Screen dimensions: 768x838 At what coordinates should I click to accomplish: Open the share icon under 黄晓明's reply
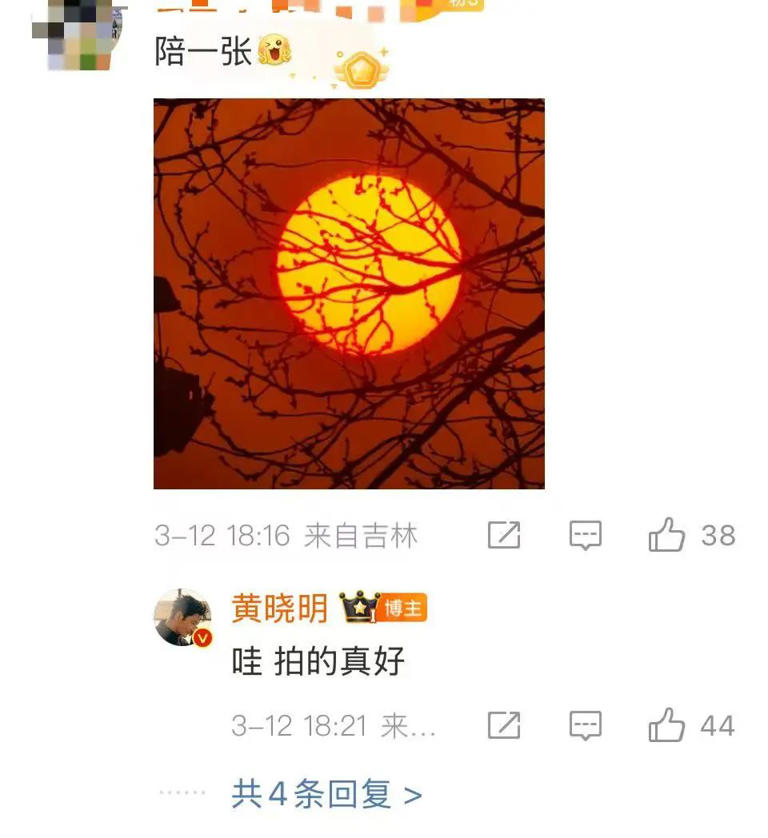[505, 724]
